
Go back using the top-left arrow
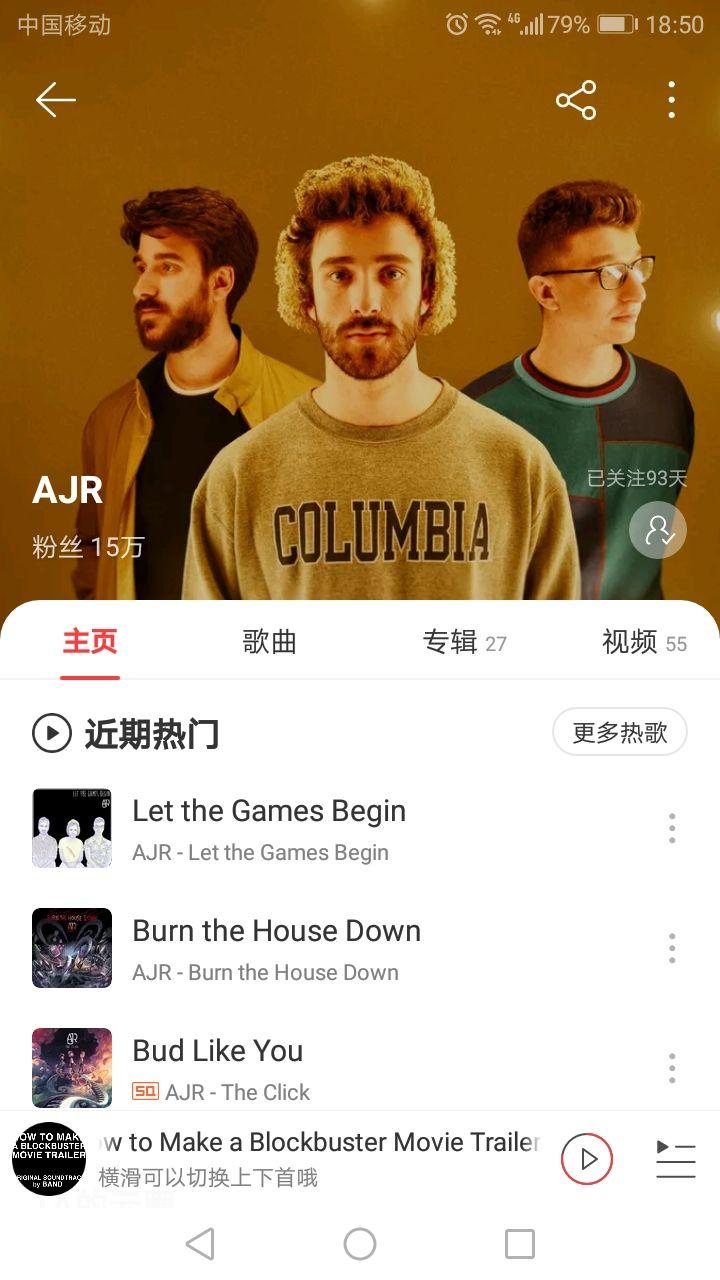point(56,100)
